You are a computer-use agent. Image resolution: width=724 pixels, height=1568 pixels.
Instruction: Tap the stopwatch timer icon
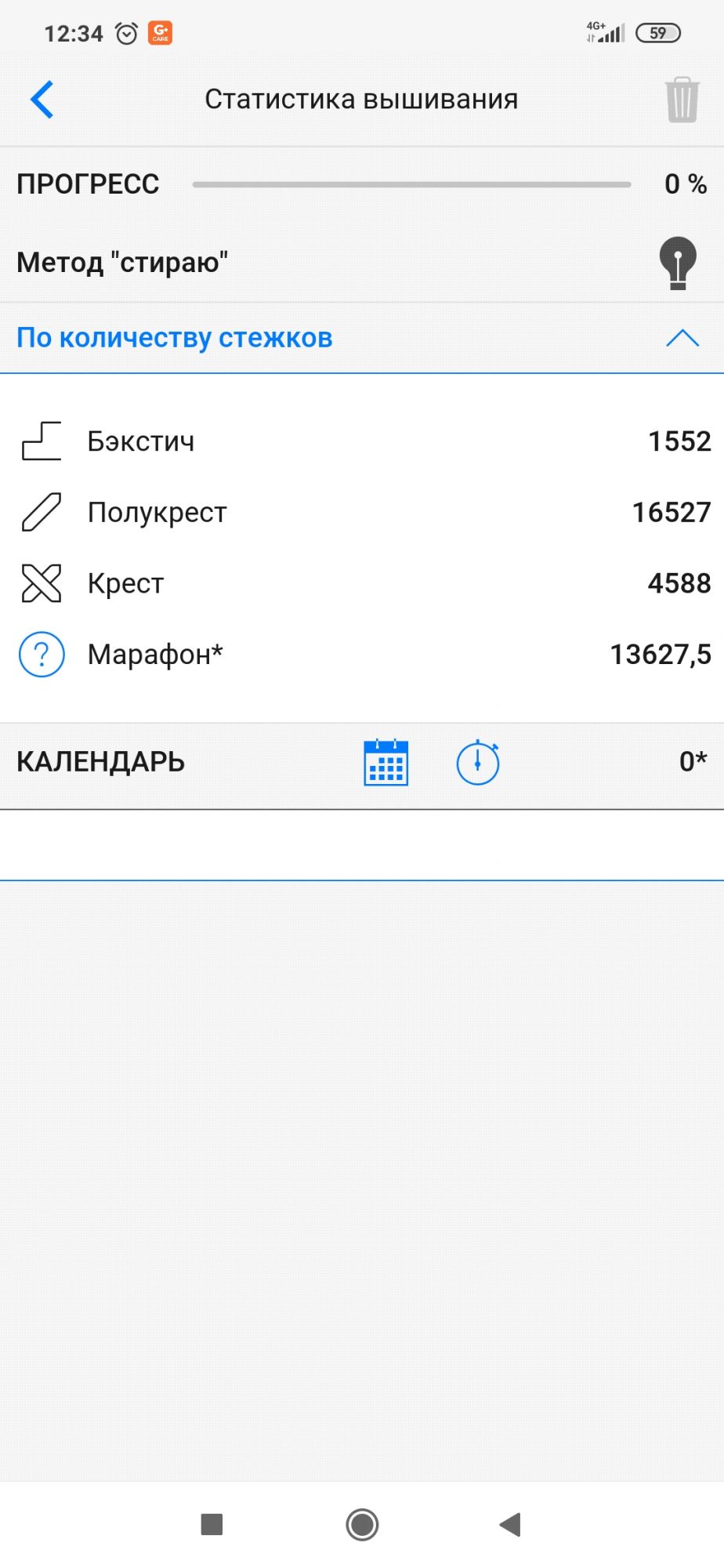[x=478, y=762]
